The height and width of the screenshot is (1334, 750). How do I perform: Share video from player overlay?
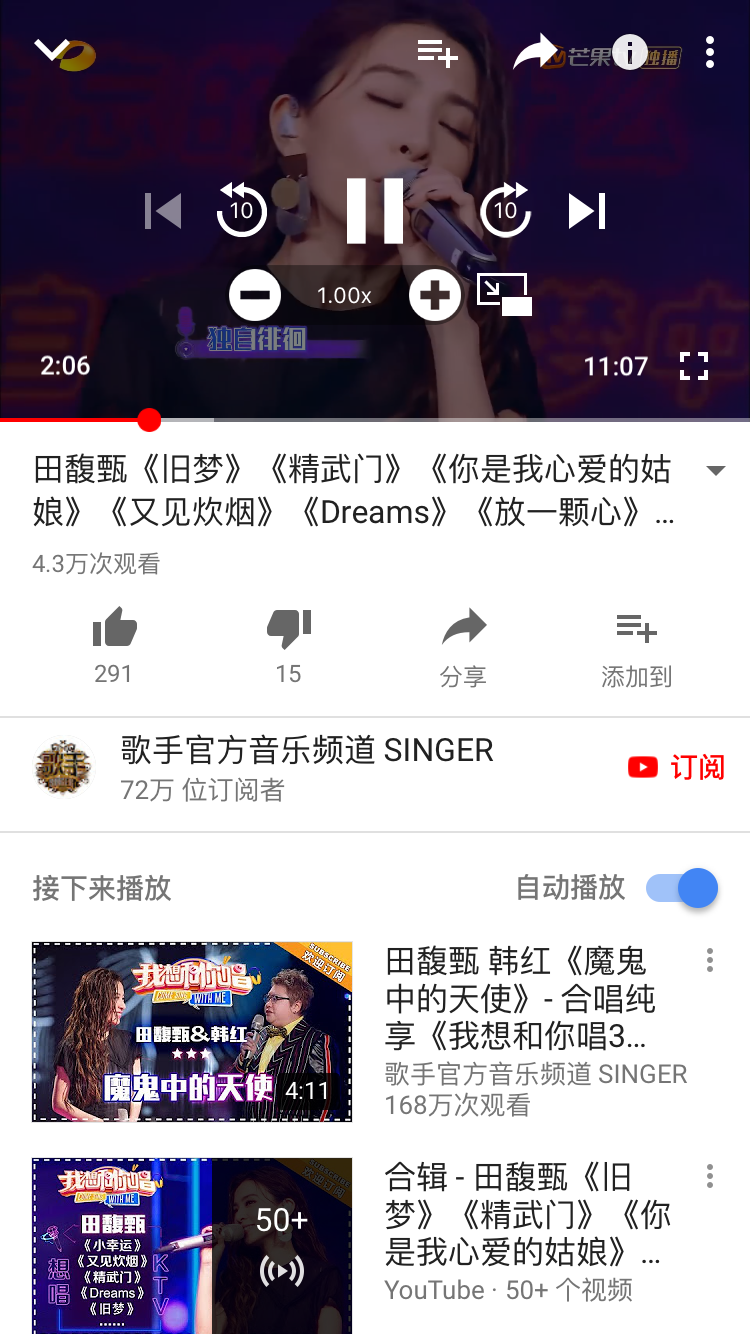point(534,52)
